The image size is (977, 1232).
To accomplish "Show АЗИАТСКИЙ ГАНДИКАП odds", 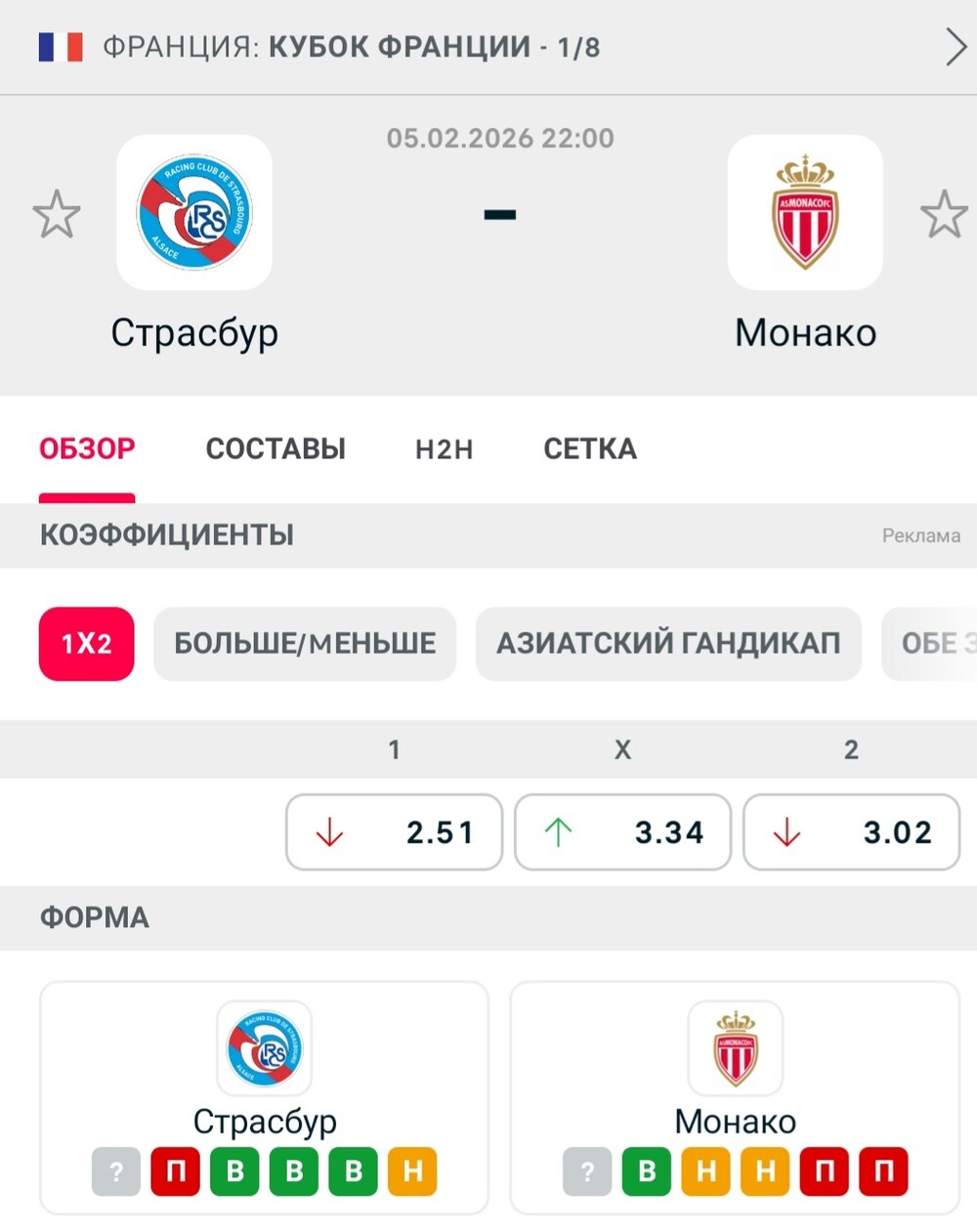I will pyautogui.click(x=668, y=644).
